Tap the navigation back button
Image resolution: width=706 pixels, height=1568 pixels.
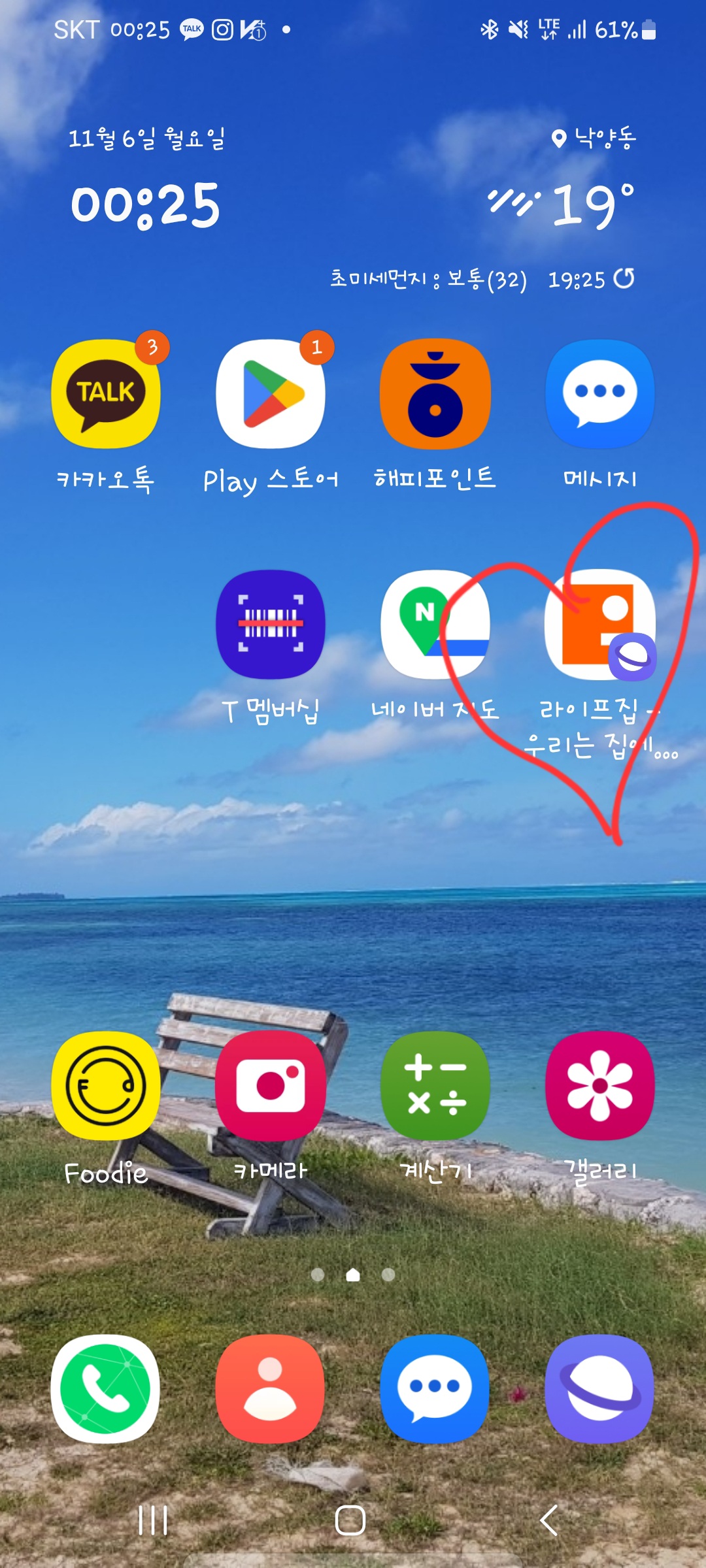(x=549, y=1520)
